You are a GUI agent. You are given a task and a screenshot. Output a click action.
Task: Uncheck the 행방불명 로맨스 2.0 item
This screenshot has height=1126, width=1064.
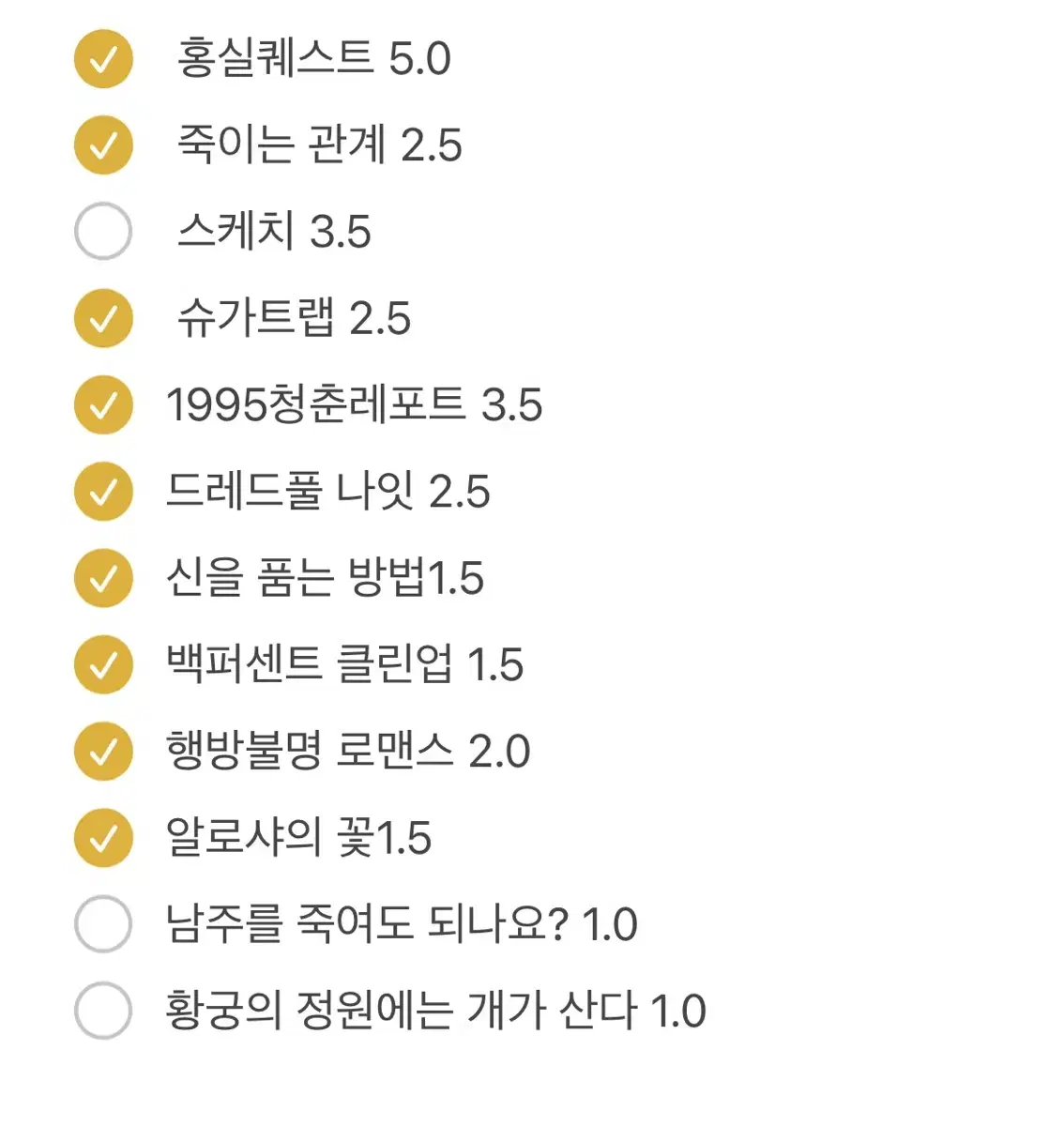click(104, 751)
